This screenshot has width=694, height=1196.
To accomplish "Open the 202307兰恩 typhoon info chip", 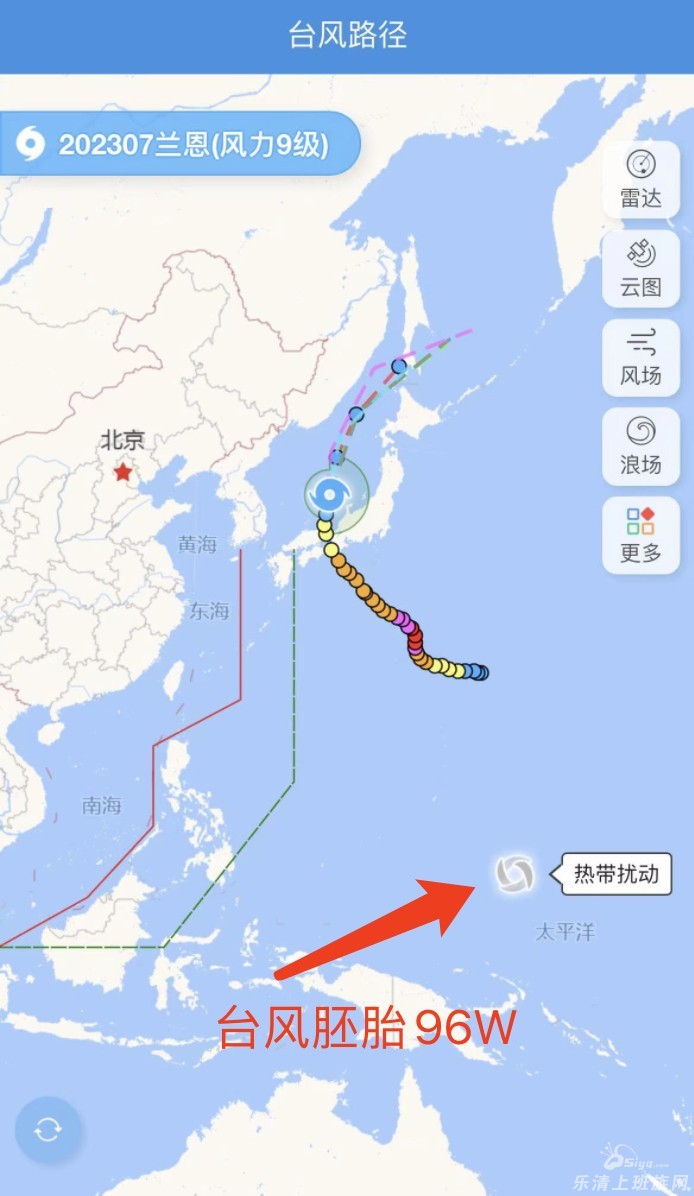I will coord(178,145).
